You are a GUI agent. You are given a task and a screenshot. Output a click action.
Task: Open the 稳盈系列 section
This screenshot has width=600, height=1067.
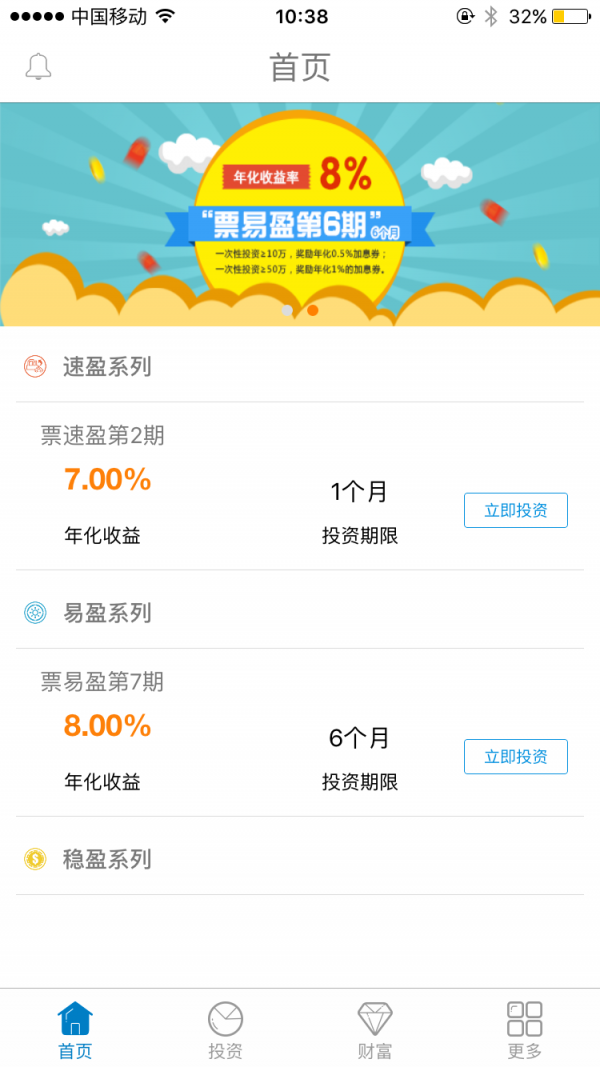point(300,859)
